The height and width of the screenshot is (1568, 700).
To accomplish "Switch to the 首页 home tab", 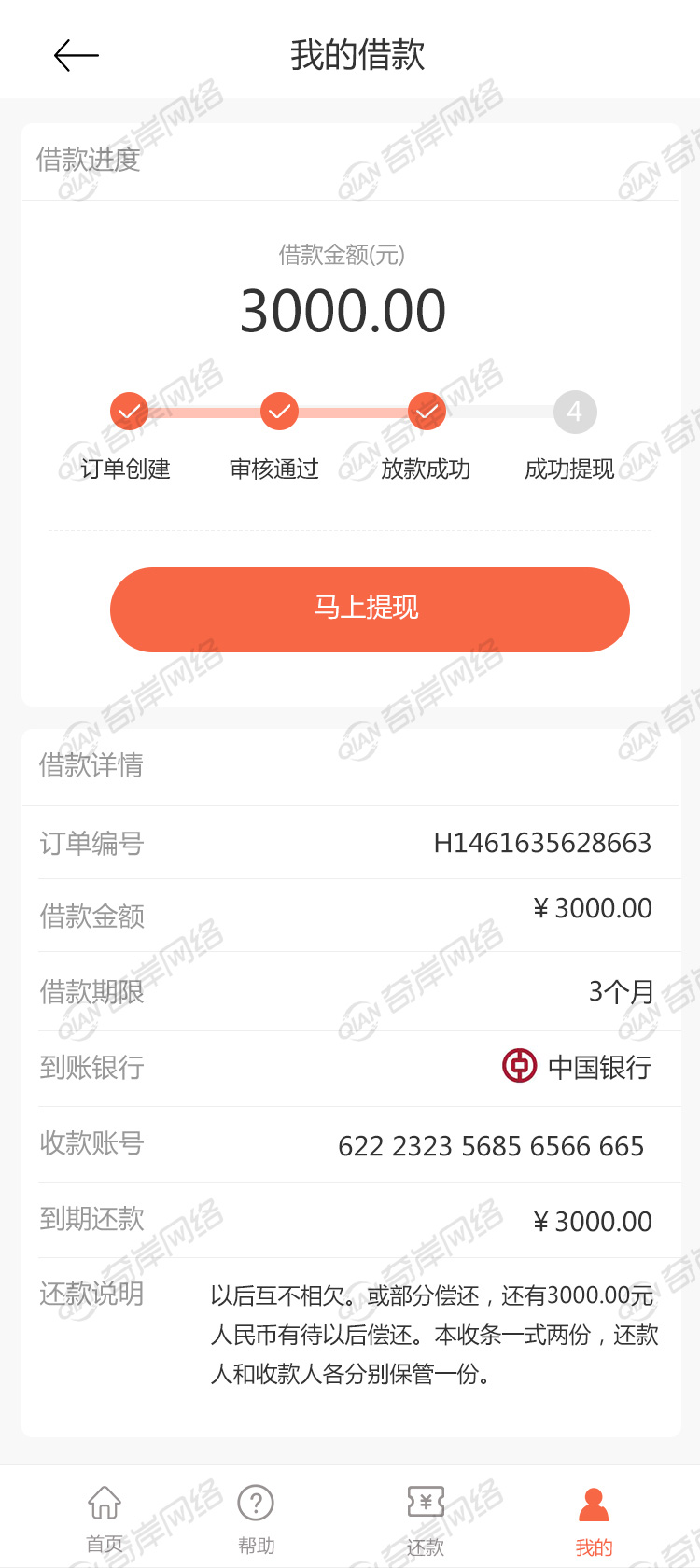I will [105, 1519].
